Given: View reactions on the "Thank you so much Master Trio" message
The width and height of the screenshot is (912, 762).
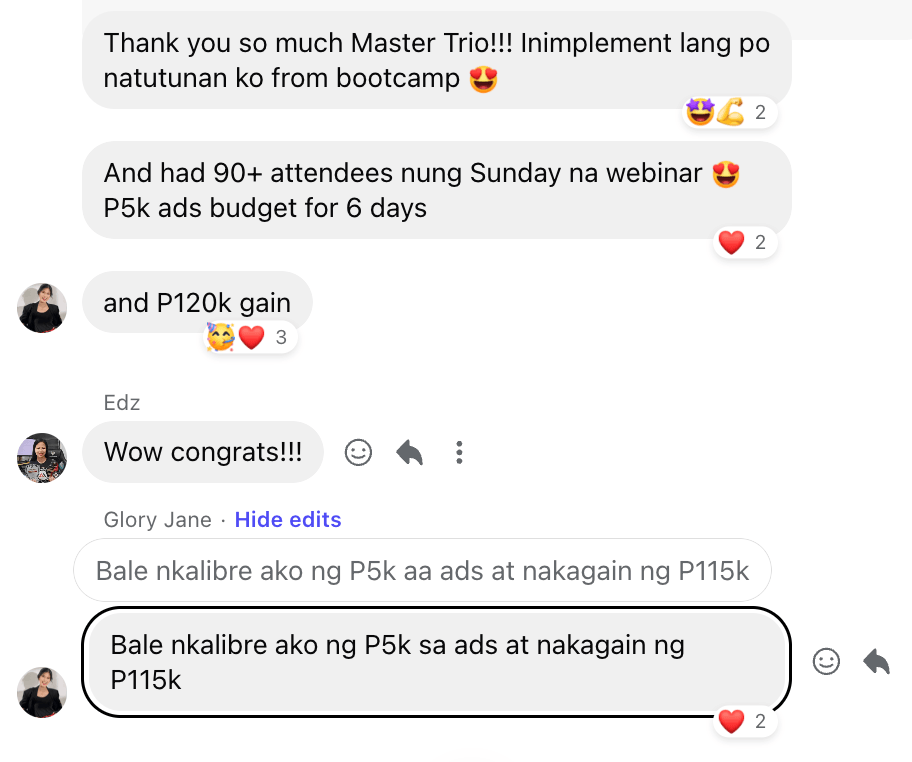Looking at the screenshot, I should click(731, 113).
